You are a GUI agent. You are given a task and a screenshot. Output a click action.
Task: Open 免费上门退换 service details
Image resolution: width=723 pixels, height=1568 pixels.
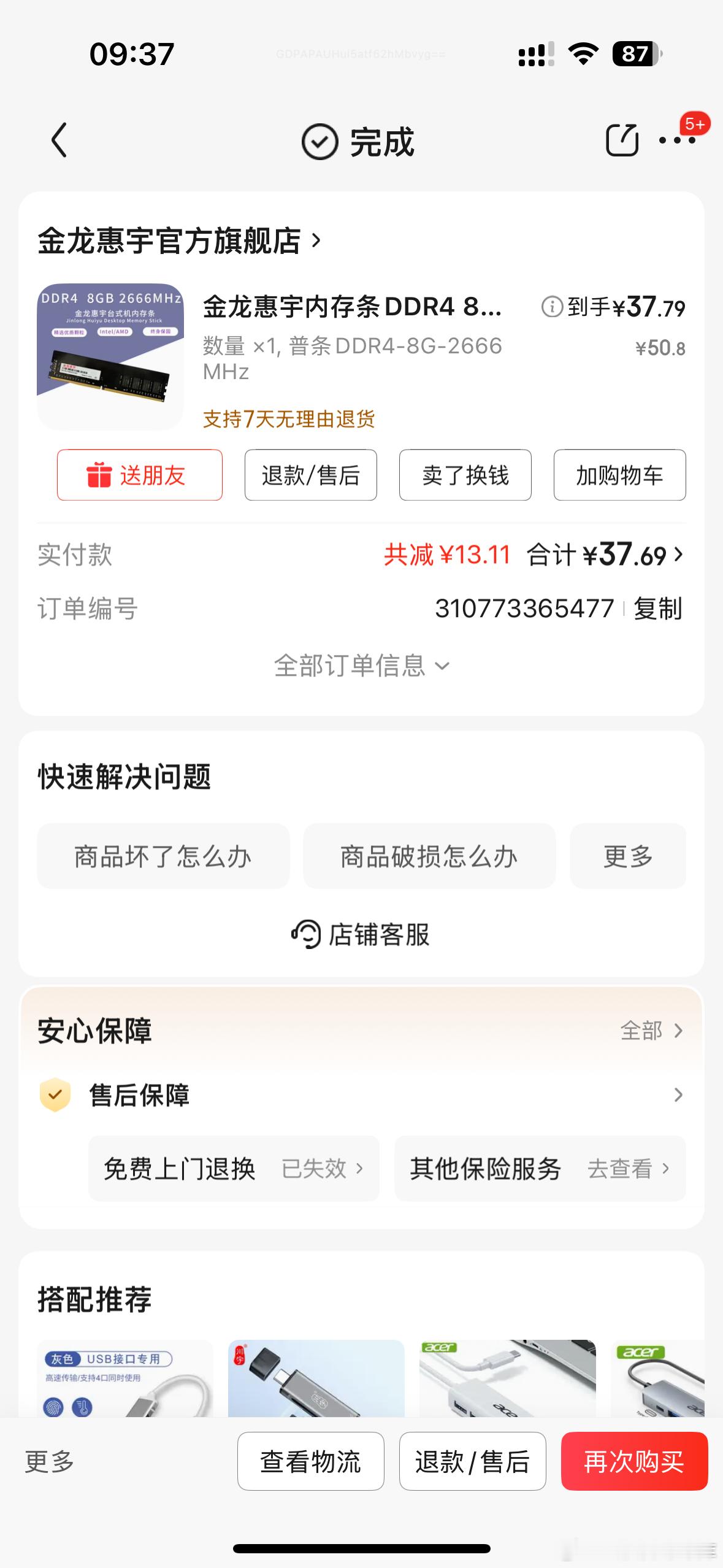(x=234, y=1168)
